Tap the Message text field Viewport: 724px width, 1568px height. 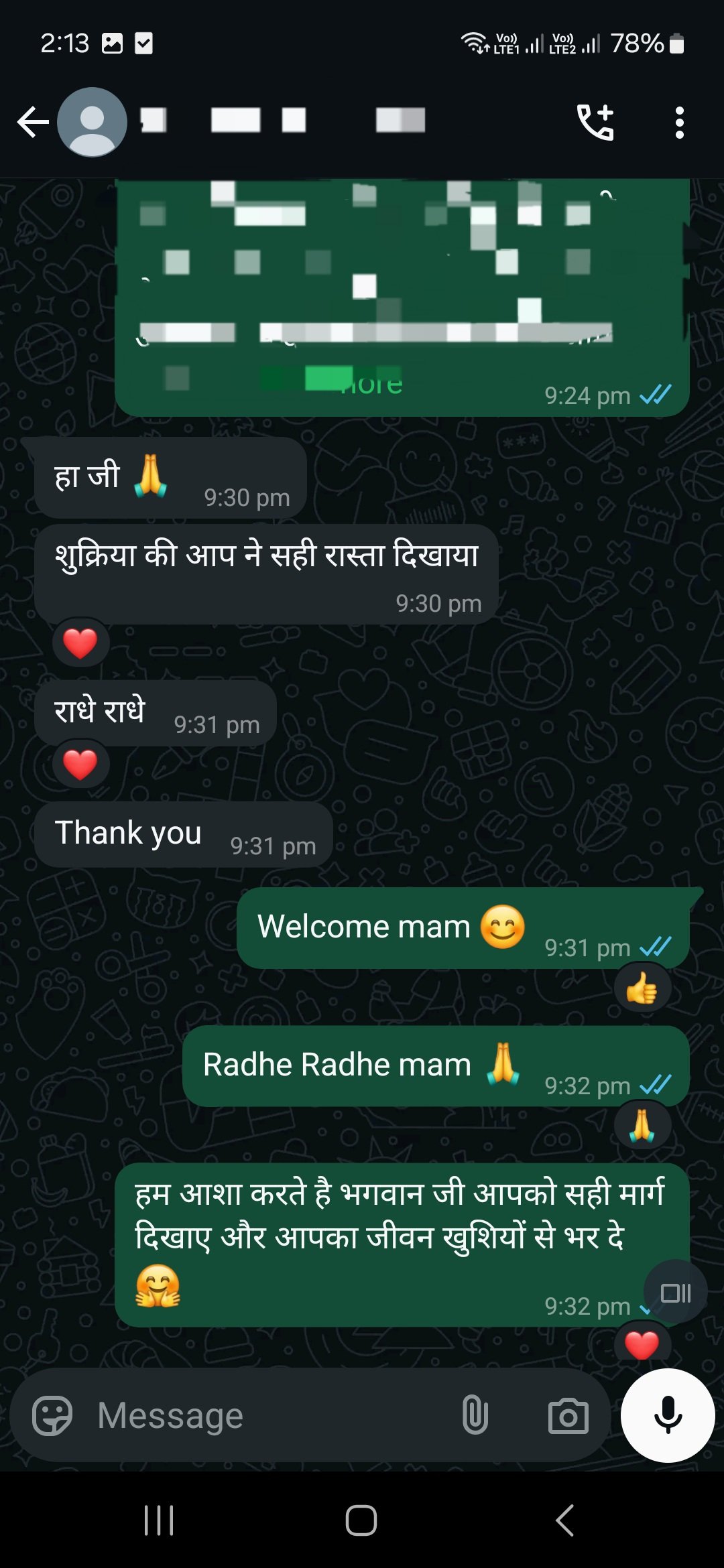(268, 1416)
